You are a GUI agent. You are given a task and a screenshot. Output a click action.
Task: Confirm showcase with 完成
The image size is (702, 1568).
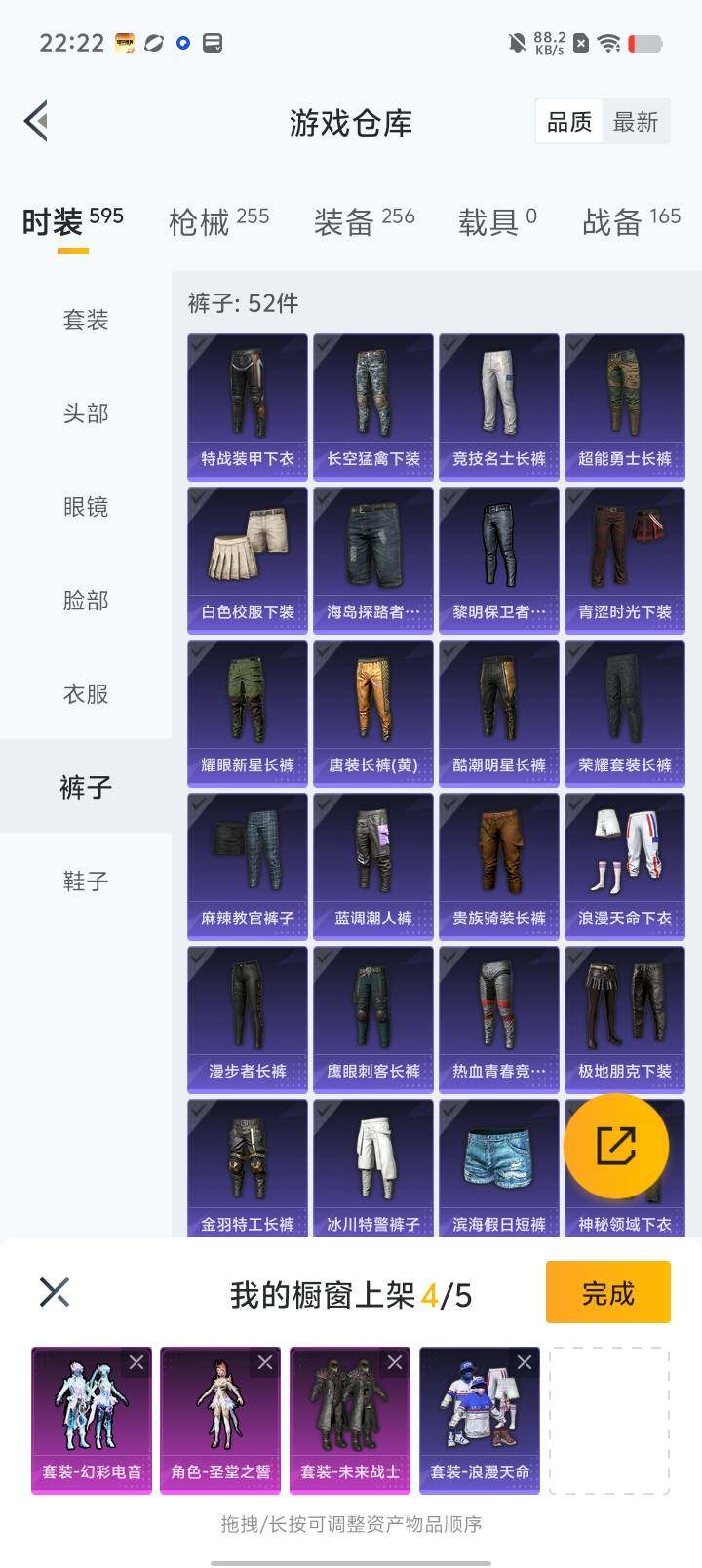point(607,1293)
